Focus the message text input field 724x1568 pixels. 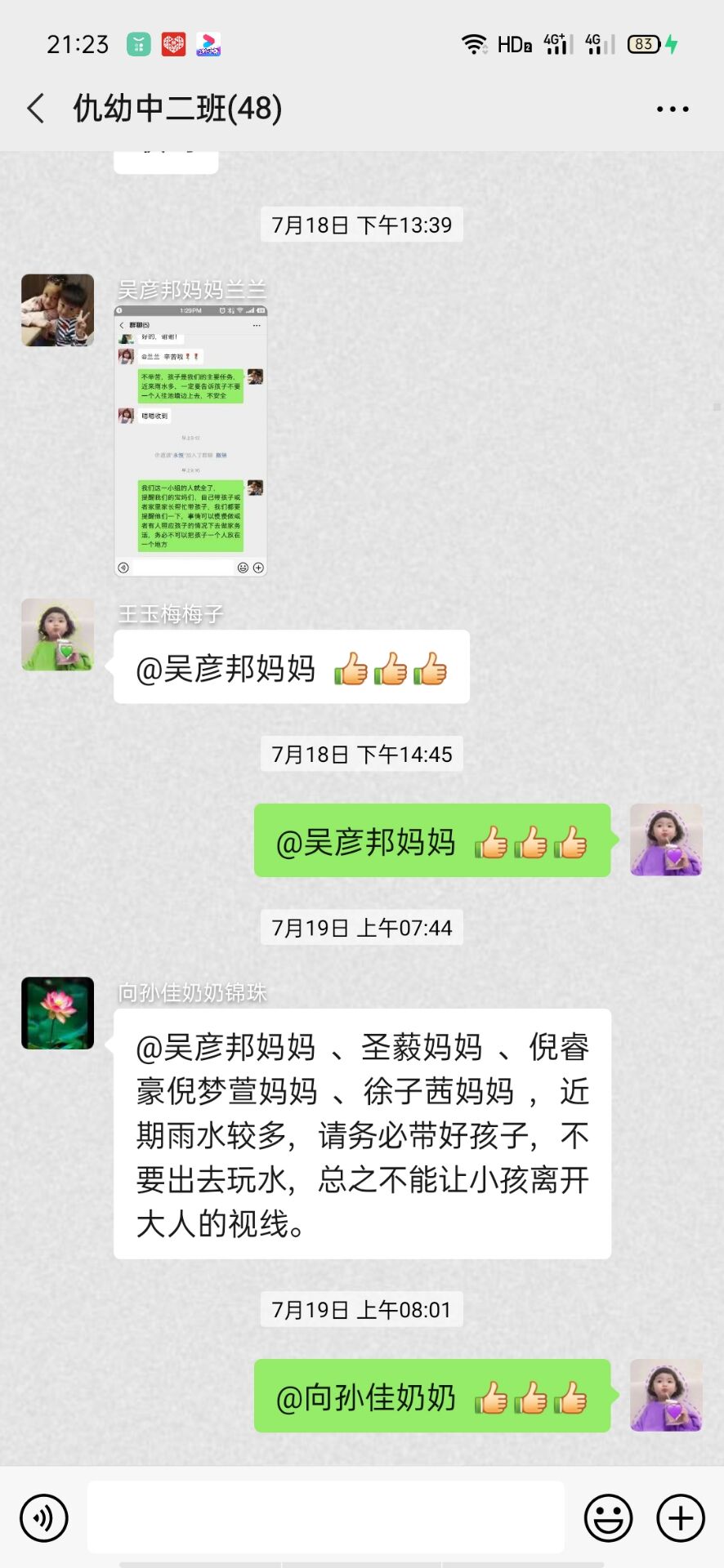(x=325, y=1517)
